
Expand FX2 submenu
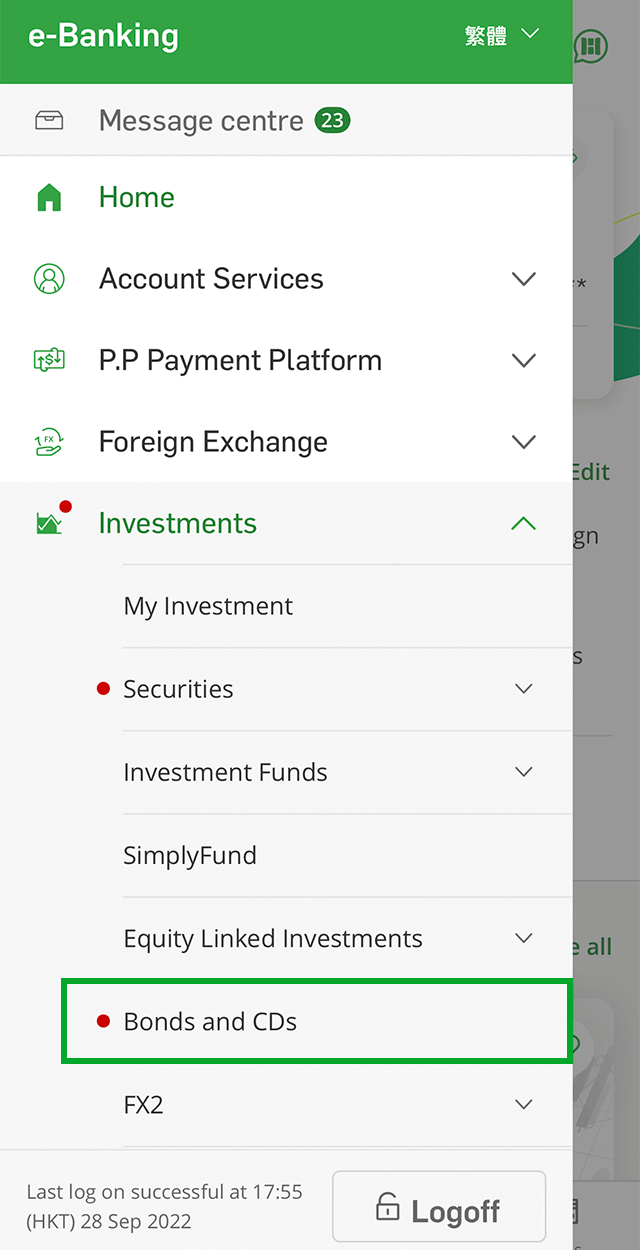(347, 1105)
